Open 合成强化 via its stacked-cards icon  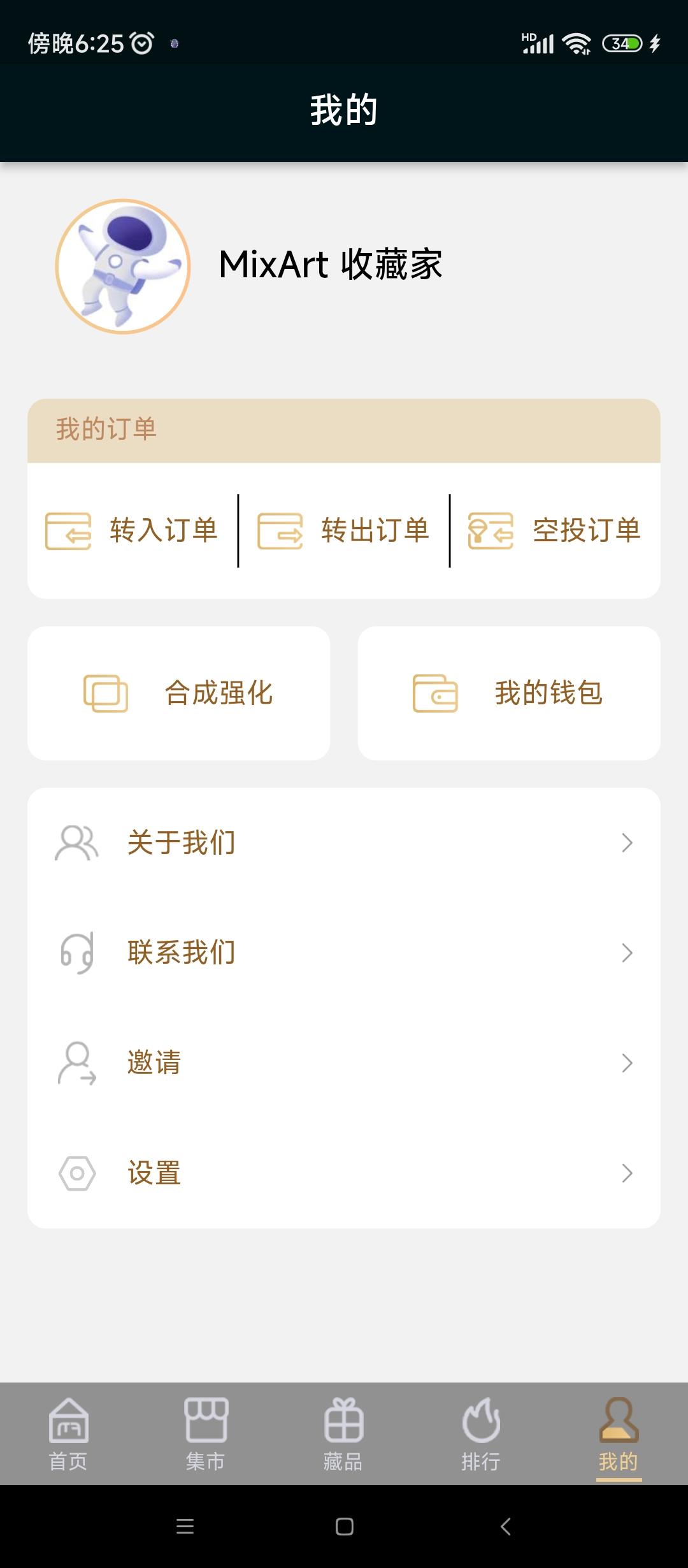[107, 693]
